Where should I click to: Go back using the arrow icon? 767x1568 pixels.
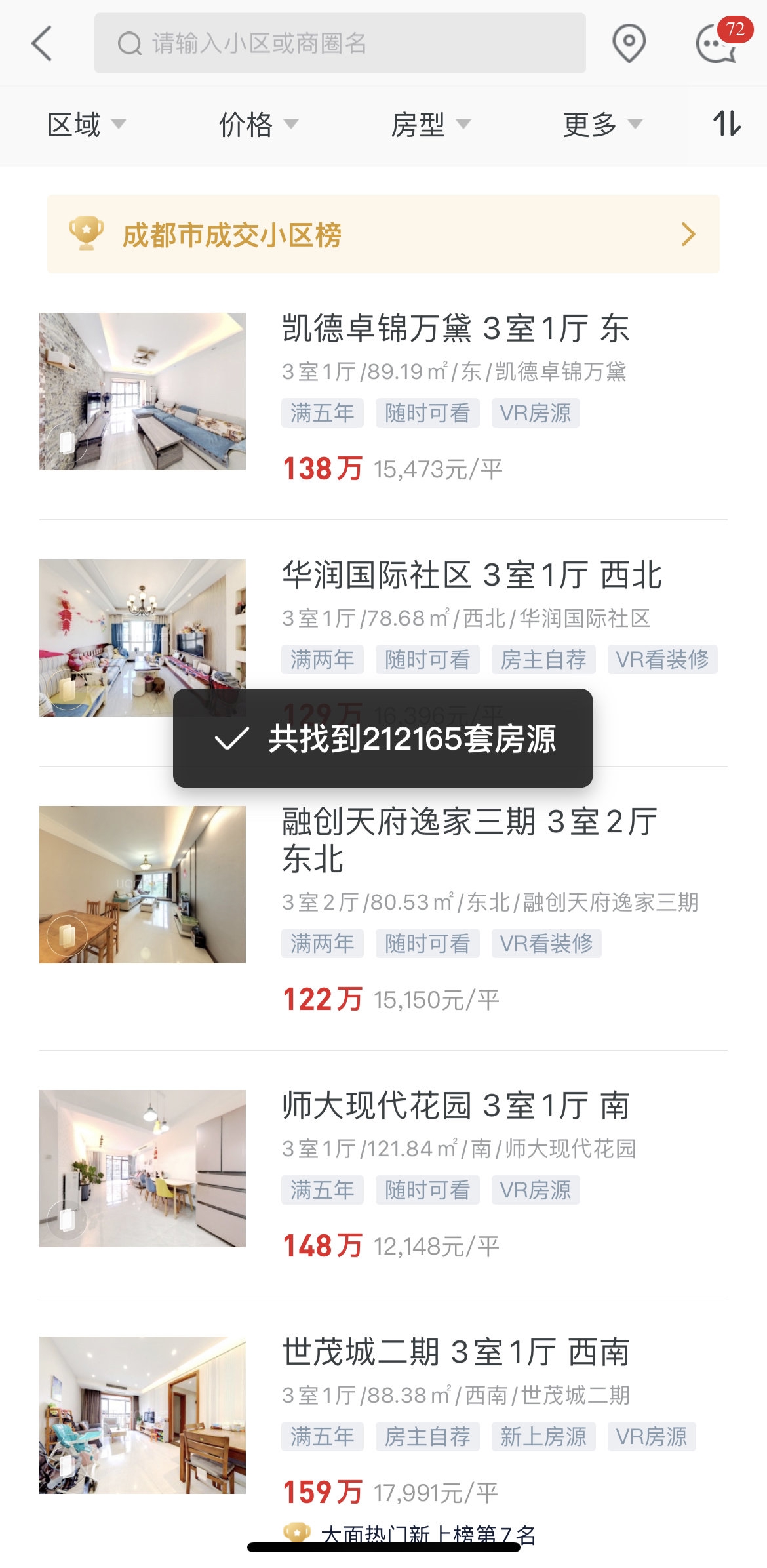pyautogui.click(x=42, y=44)
